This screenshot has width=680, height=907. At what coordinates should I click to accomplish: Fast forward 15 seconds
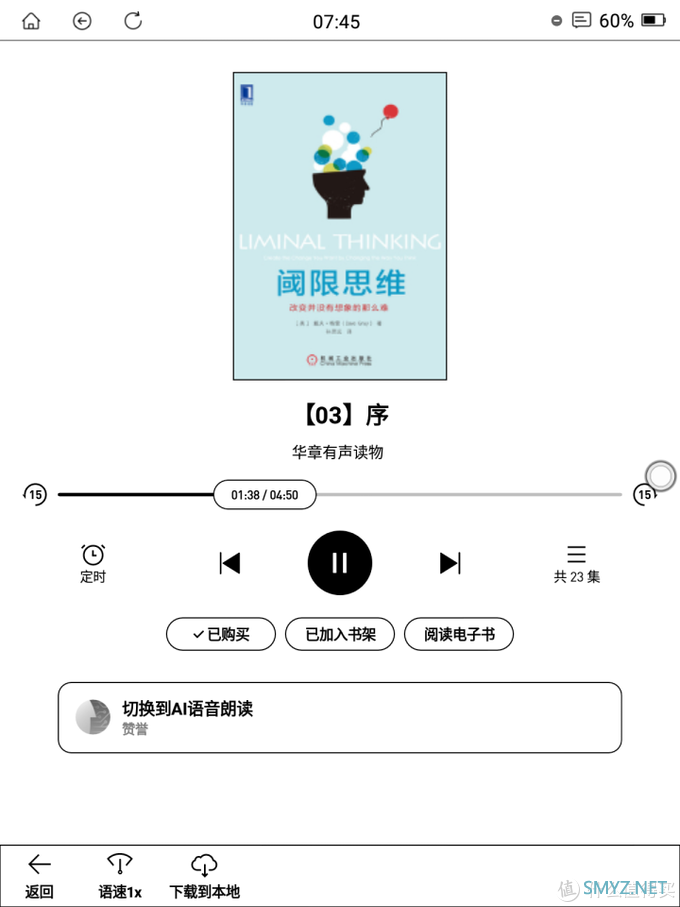(x=645, y=494)
